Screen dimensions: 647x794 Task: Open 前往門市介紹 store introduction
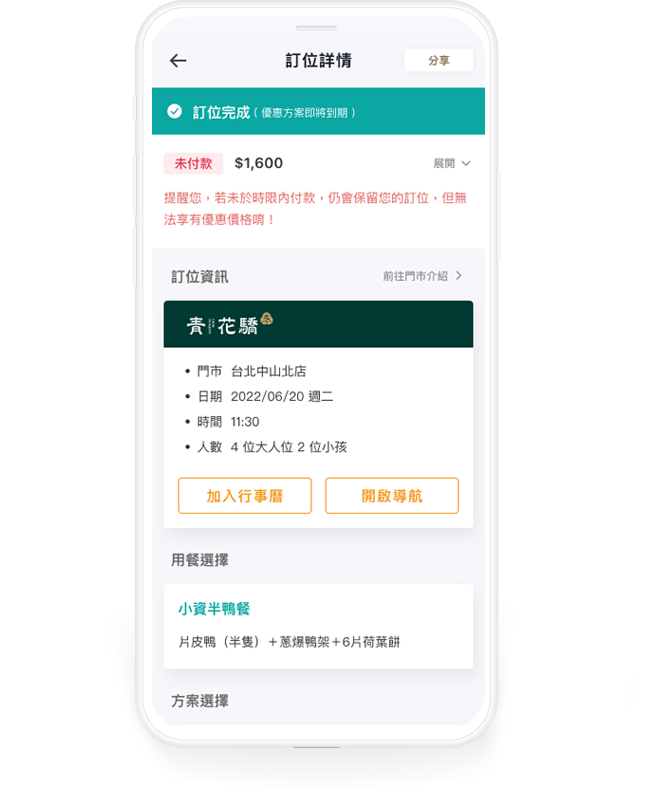pos(422,276)
